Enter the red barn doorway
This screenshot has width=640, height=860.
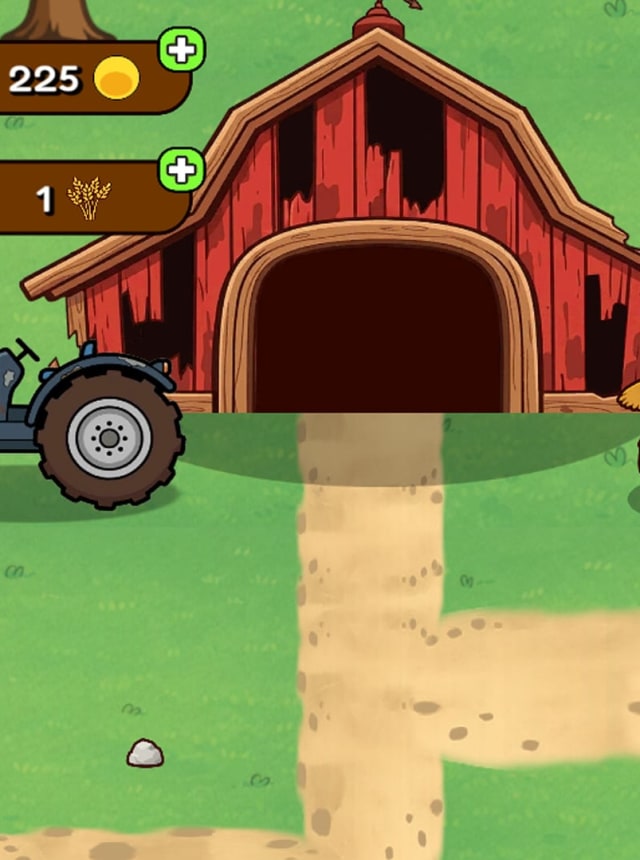click(x=377, y=327)
